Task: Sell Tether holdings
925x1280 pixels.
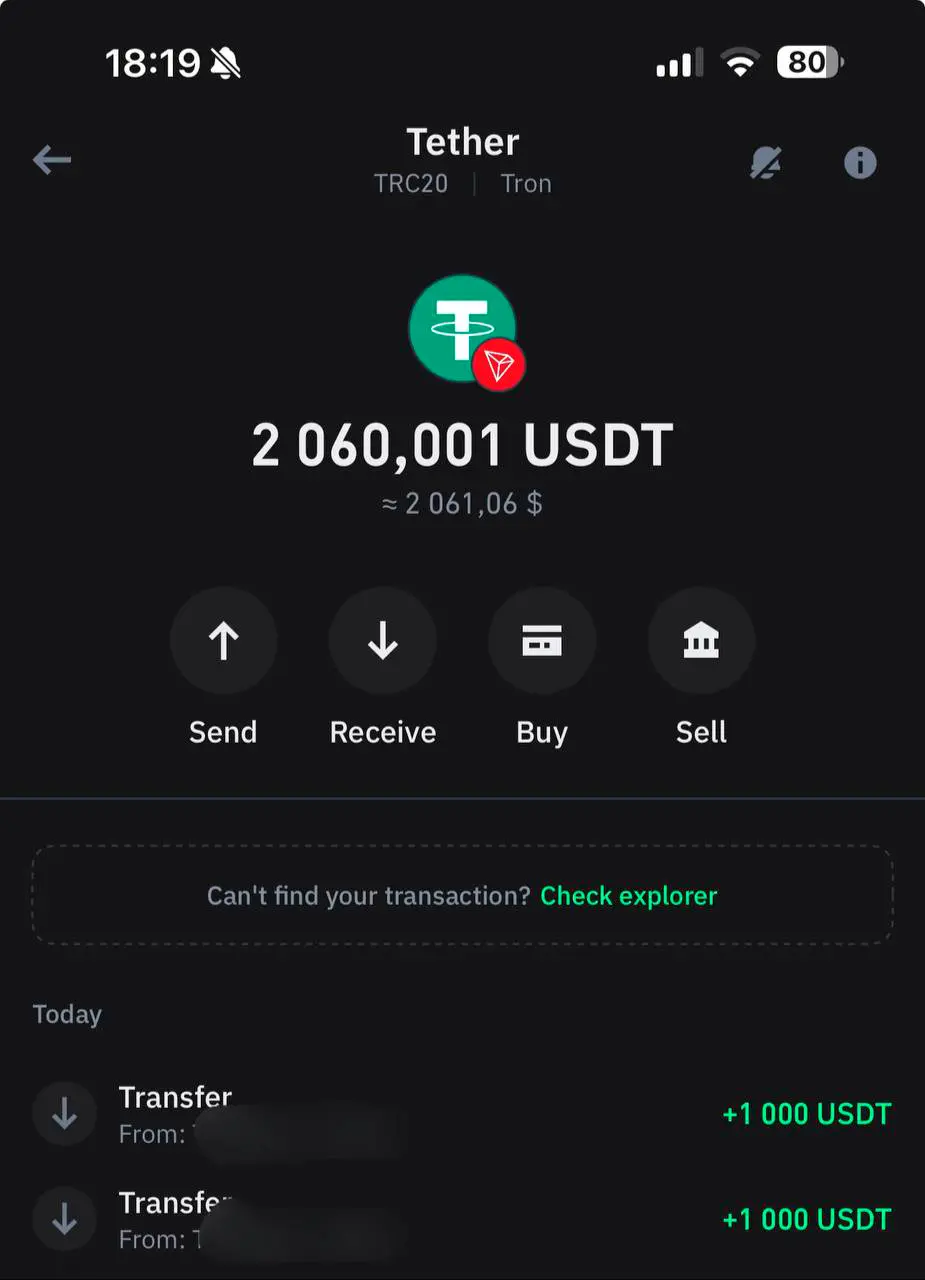Action: coord(701,641)
